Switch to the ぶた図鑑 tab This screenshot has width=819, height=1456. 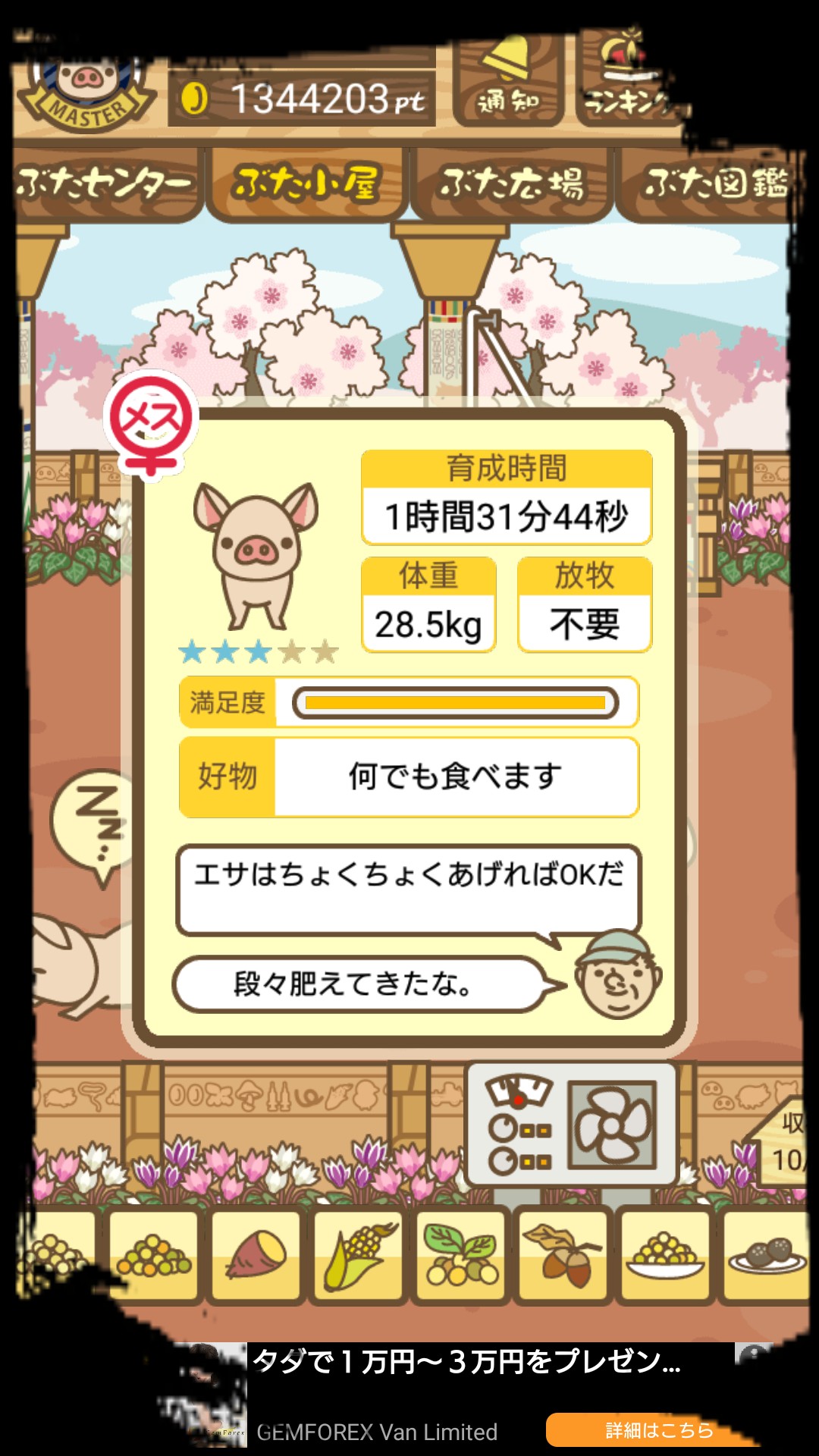point(713,184)
